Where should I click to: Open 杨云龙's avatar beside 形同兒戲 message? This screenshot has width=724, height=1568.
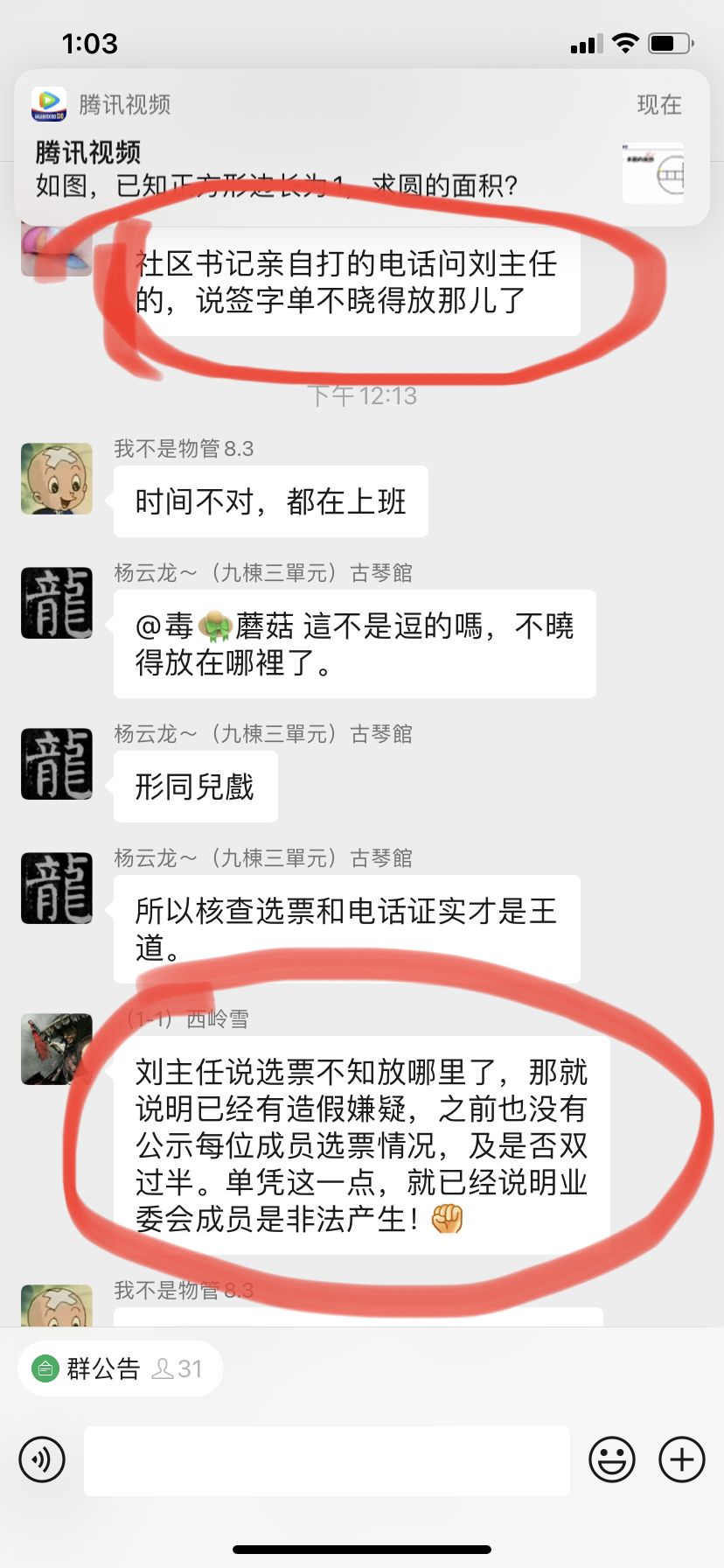point(57,764)
